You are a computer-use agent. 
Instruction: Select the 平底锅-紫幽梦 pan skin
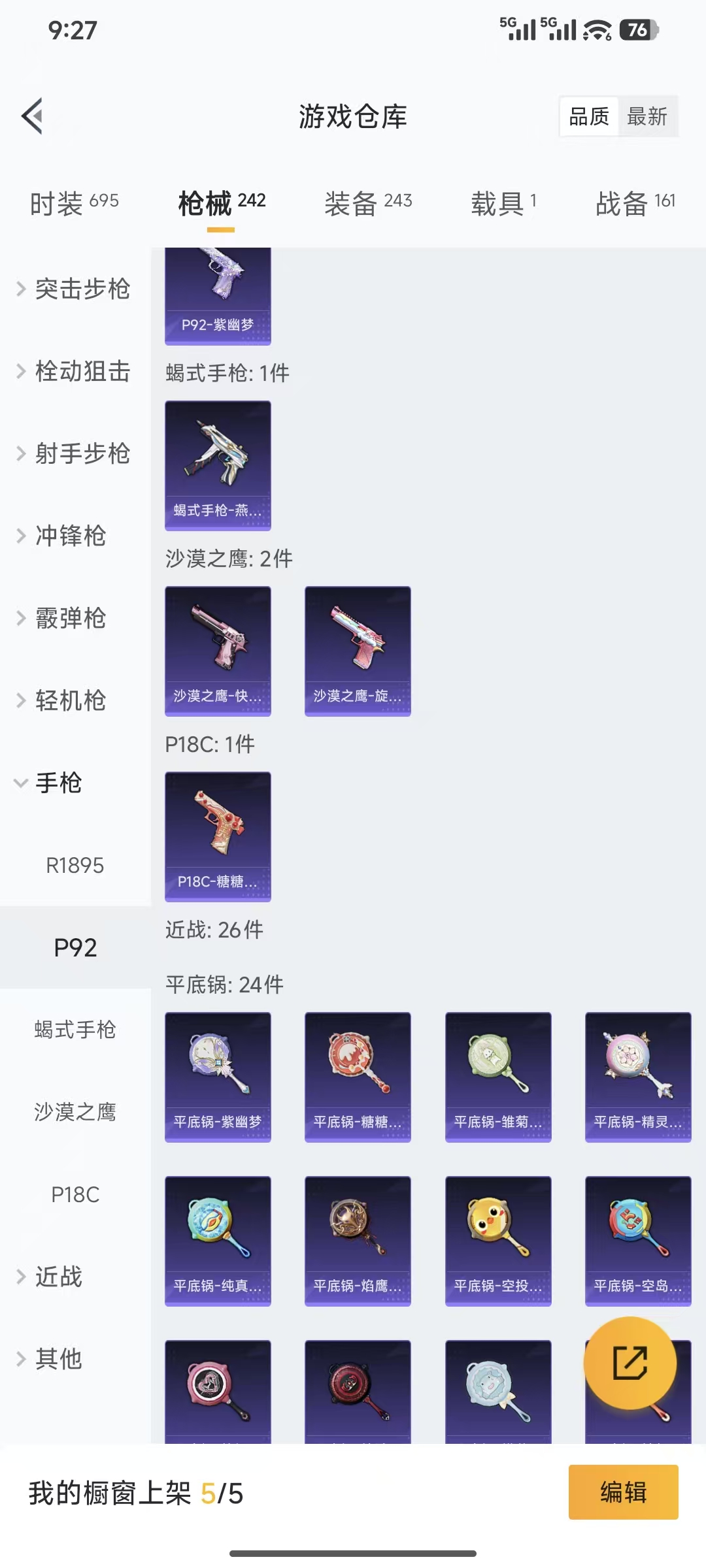[x=218, y=1077]
